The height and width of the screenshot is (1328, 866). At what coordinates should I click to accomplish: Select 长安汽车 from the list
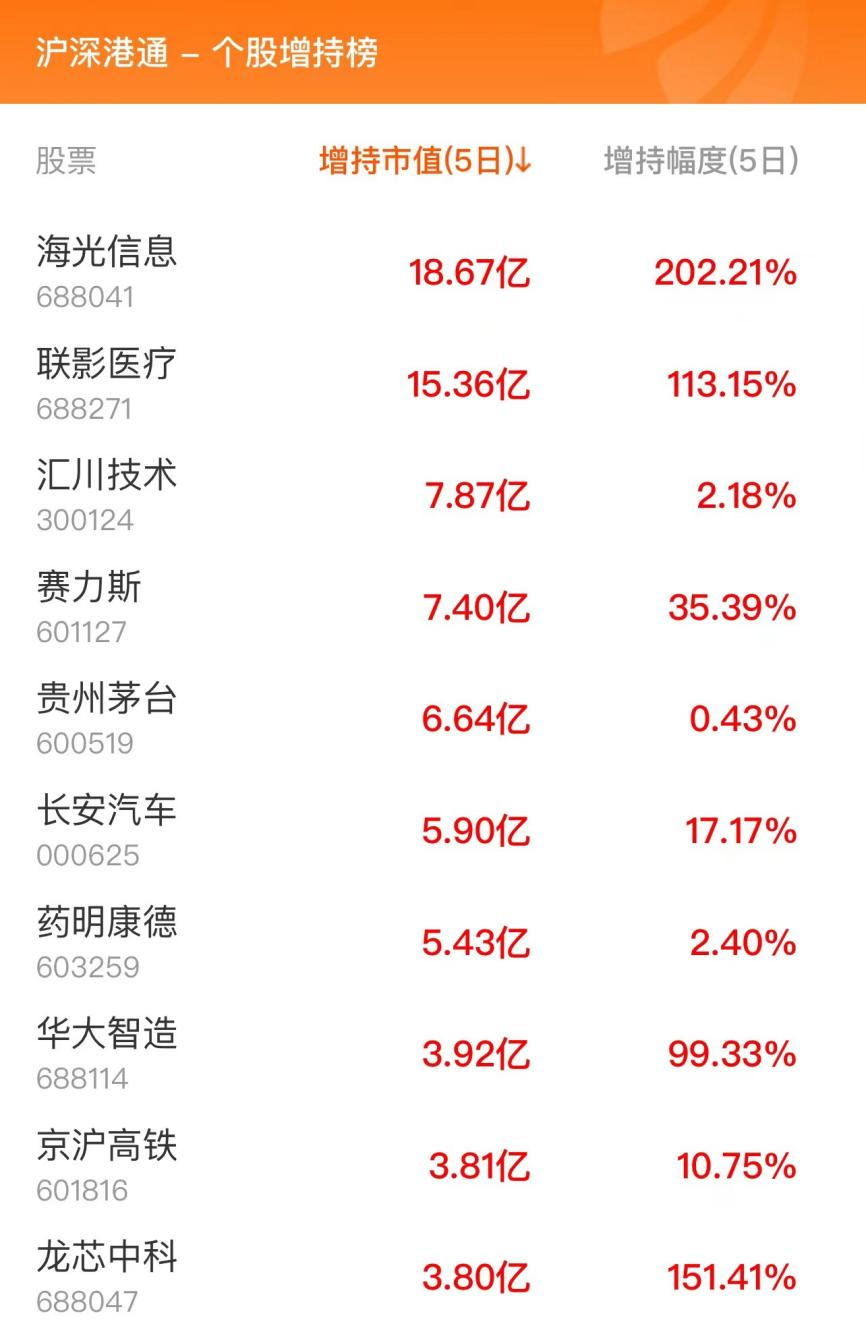pyautogui.click(x=433, y=831)
